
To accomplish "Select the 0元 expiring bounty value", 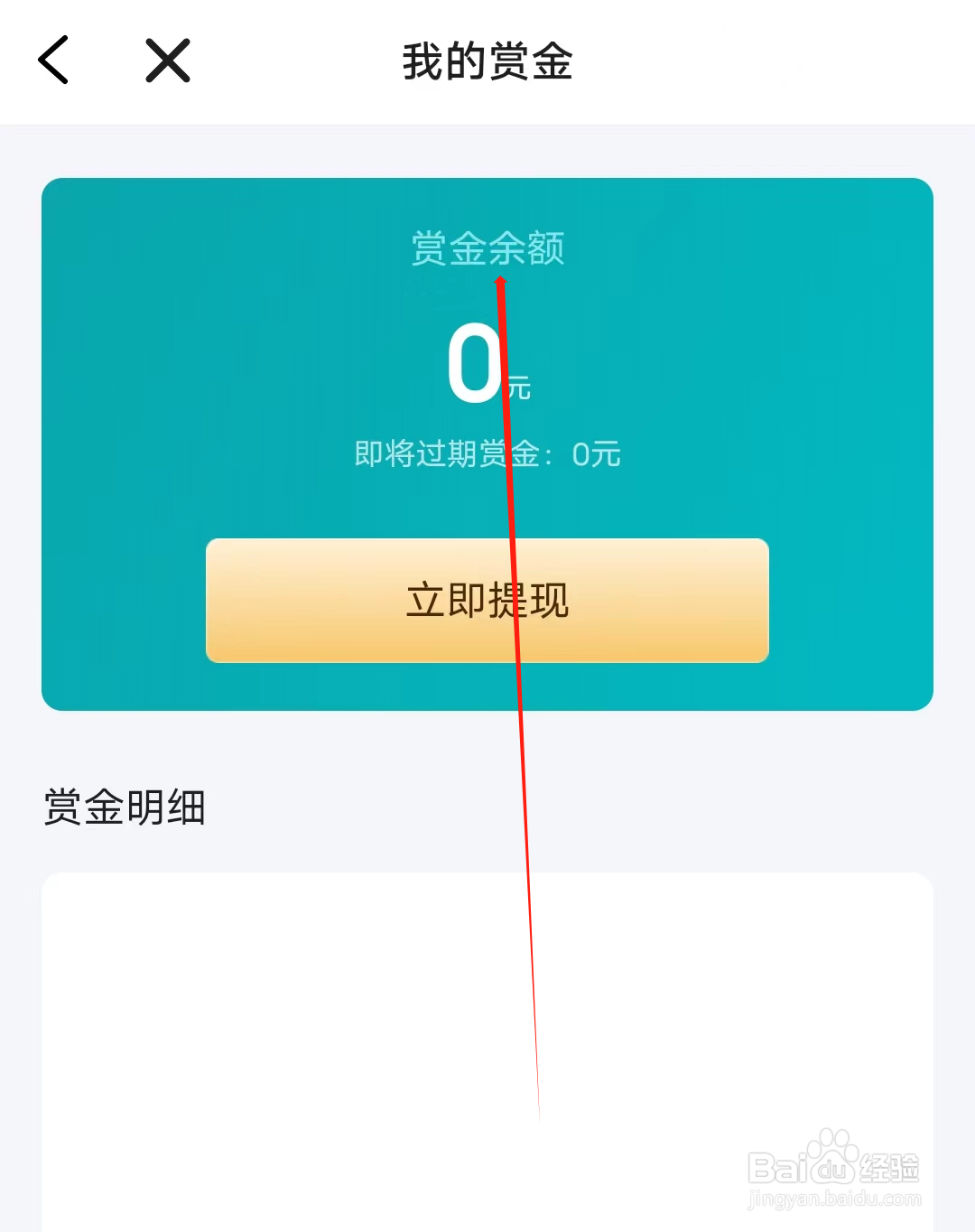I will pyautogui.click(x=596, y=455).
